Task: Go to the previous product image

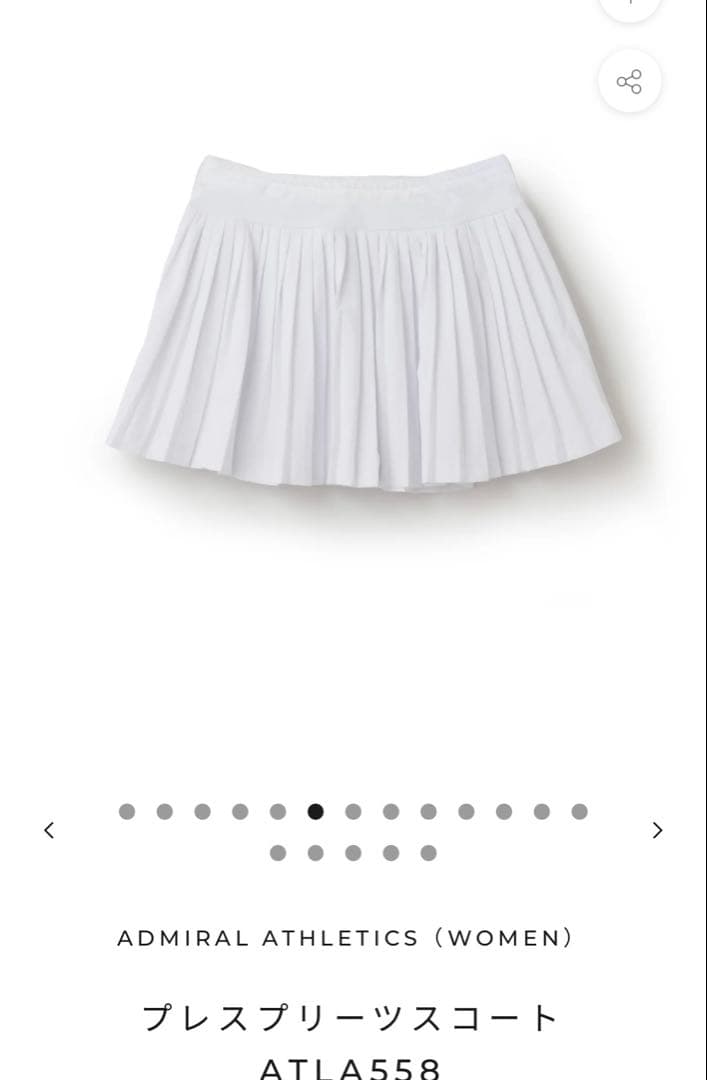Action: tap(48, 830)
